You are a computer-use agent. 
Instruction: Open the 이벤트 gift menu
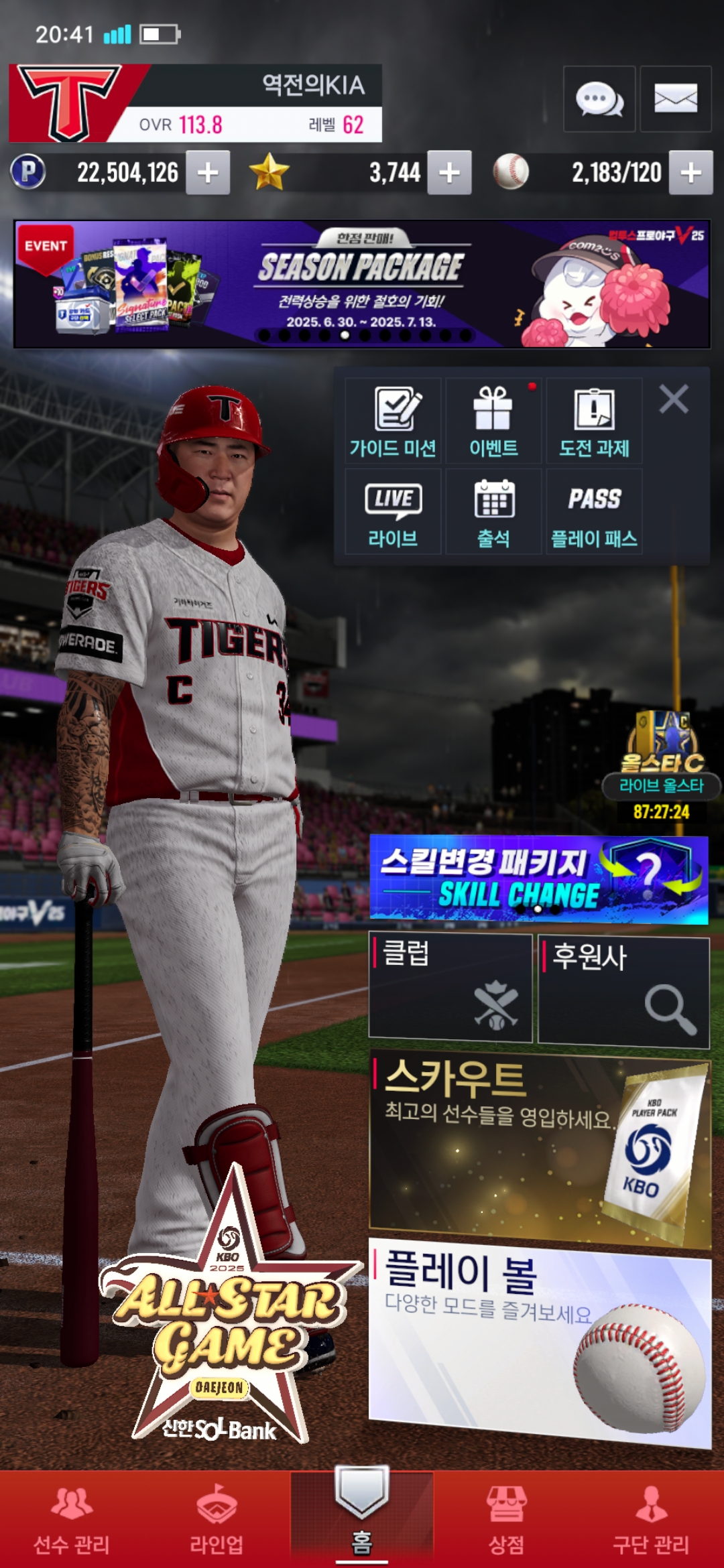tap(493, 421)
